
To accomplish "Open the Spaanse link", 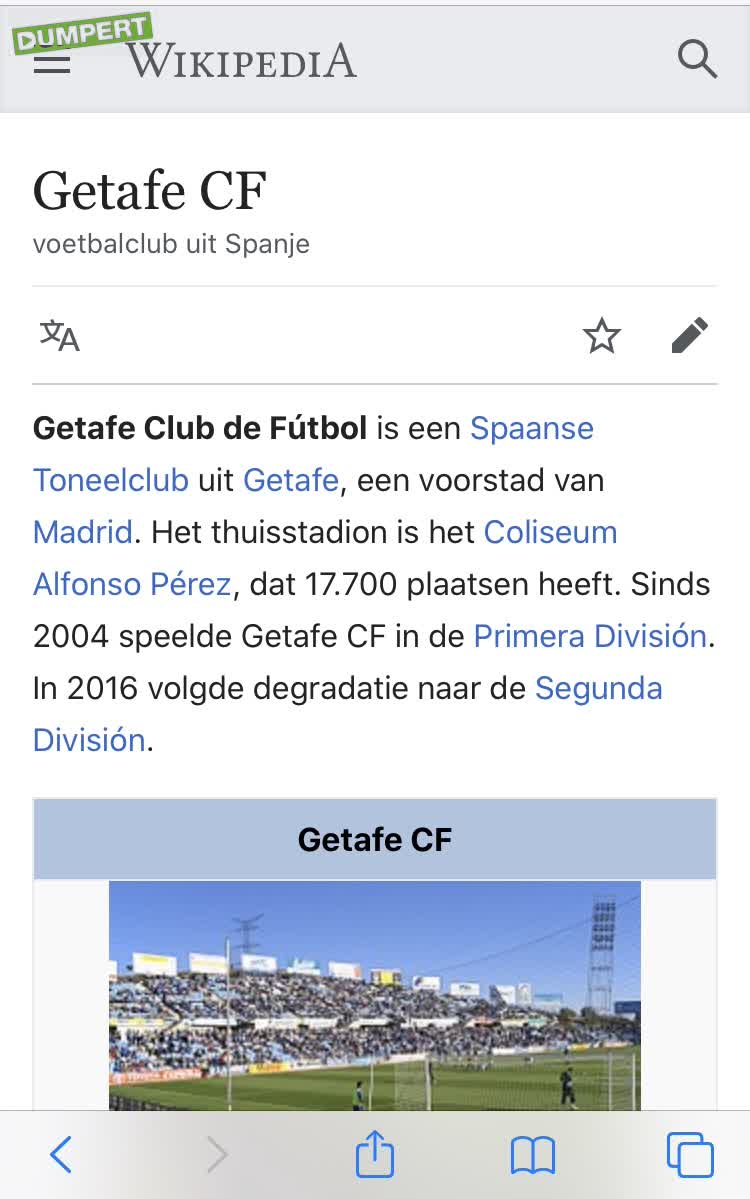I will (531, 428).
